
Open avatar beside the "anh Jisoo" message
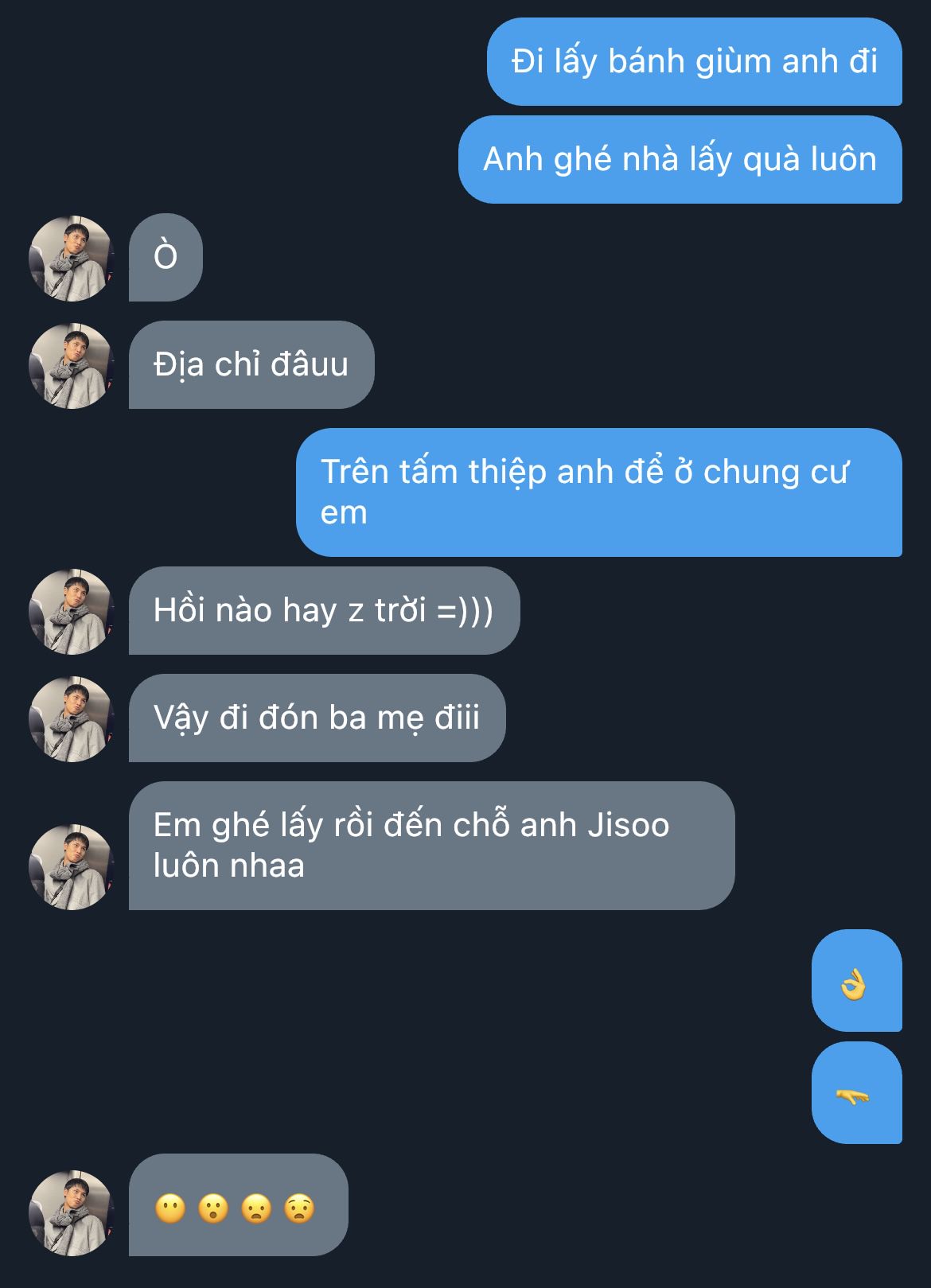click(72, 867)
